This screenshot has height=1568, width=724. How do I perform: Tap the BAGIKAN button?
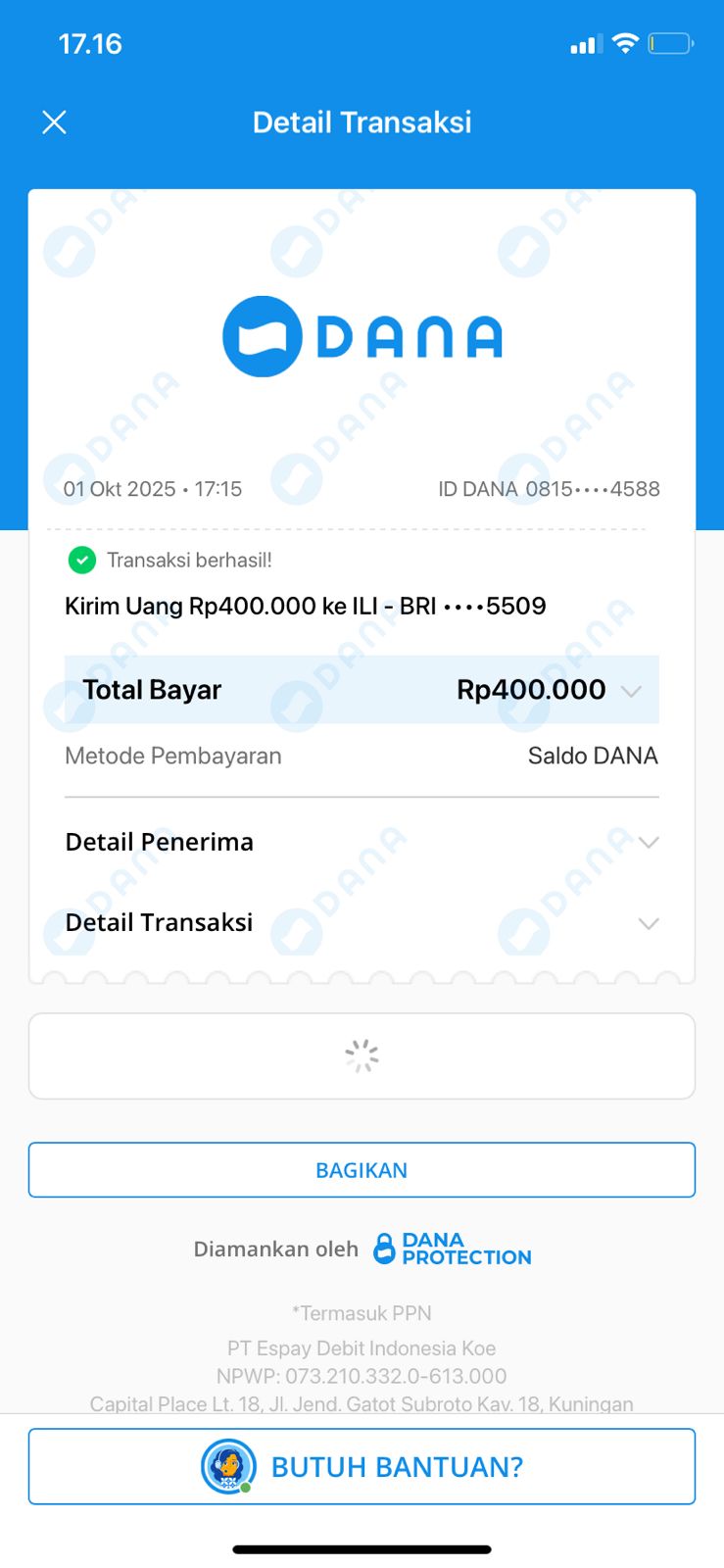pyautogui.click(x=362, y=1170)
